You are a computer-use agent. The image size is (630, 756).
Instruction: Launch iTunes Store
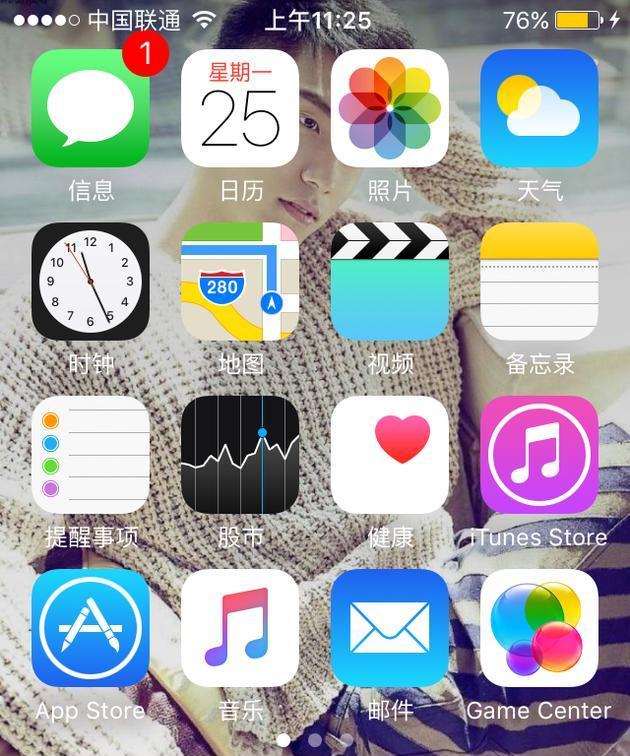click(x=539, y=455)
